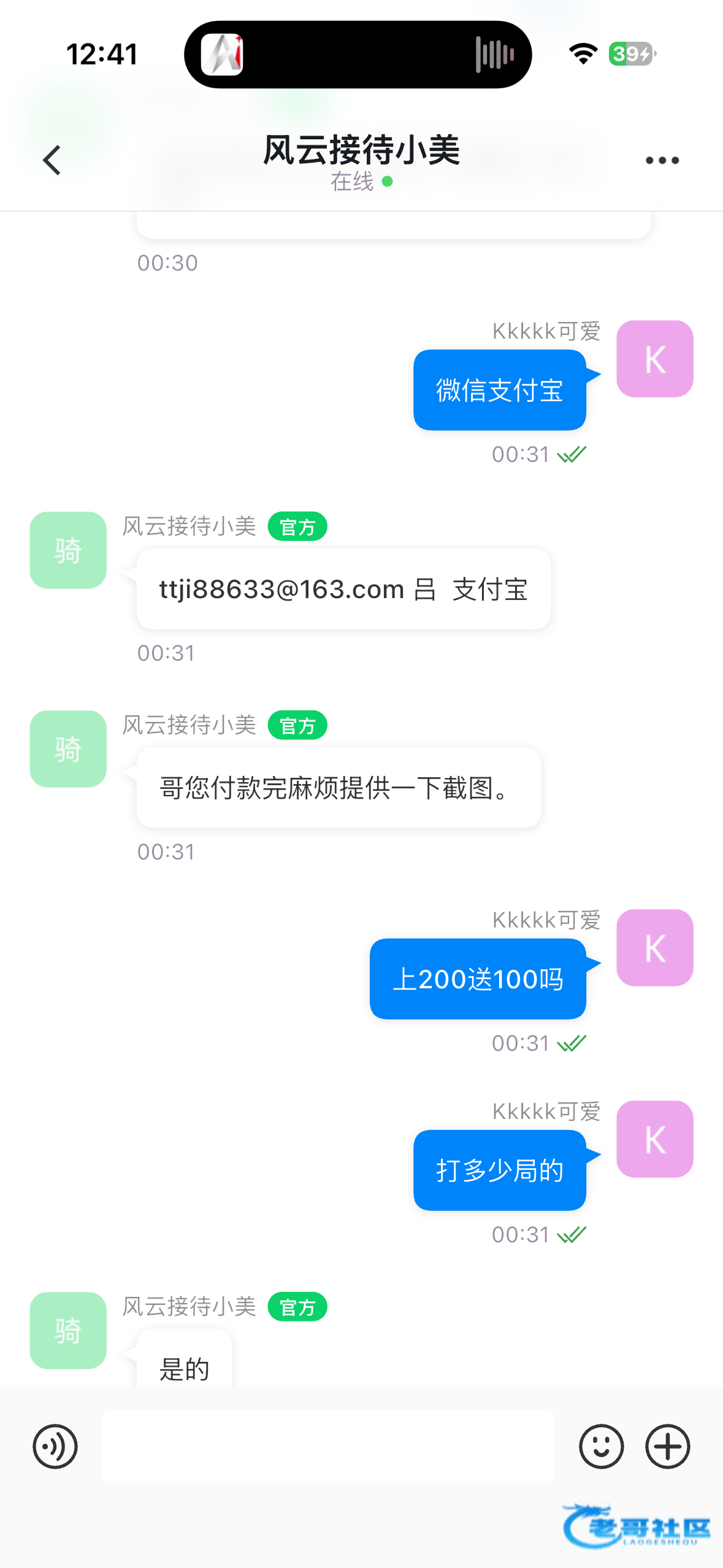Tap the 骑 avatar beside the ttji88633@163.com message
Viewport: 723px width, 1568px height.
pos(68,550)
